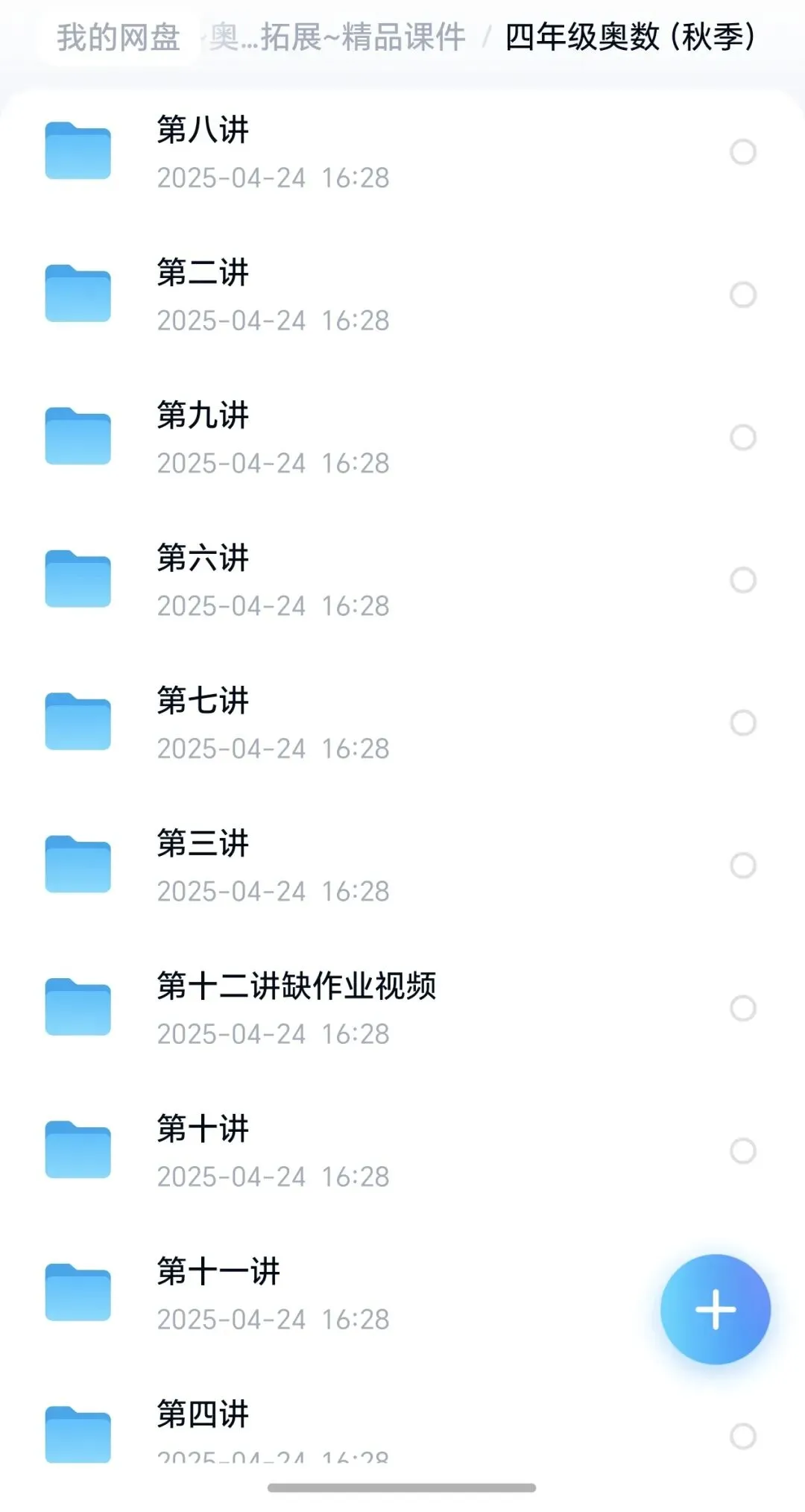Screen dimensions: 805x1512
Task: Select the checkbox for 第二讲
Action: [743, 294]
